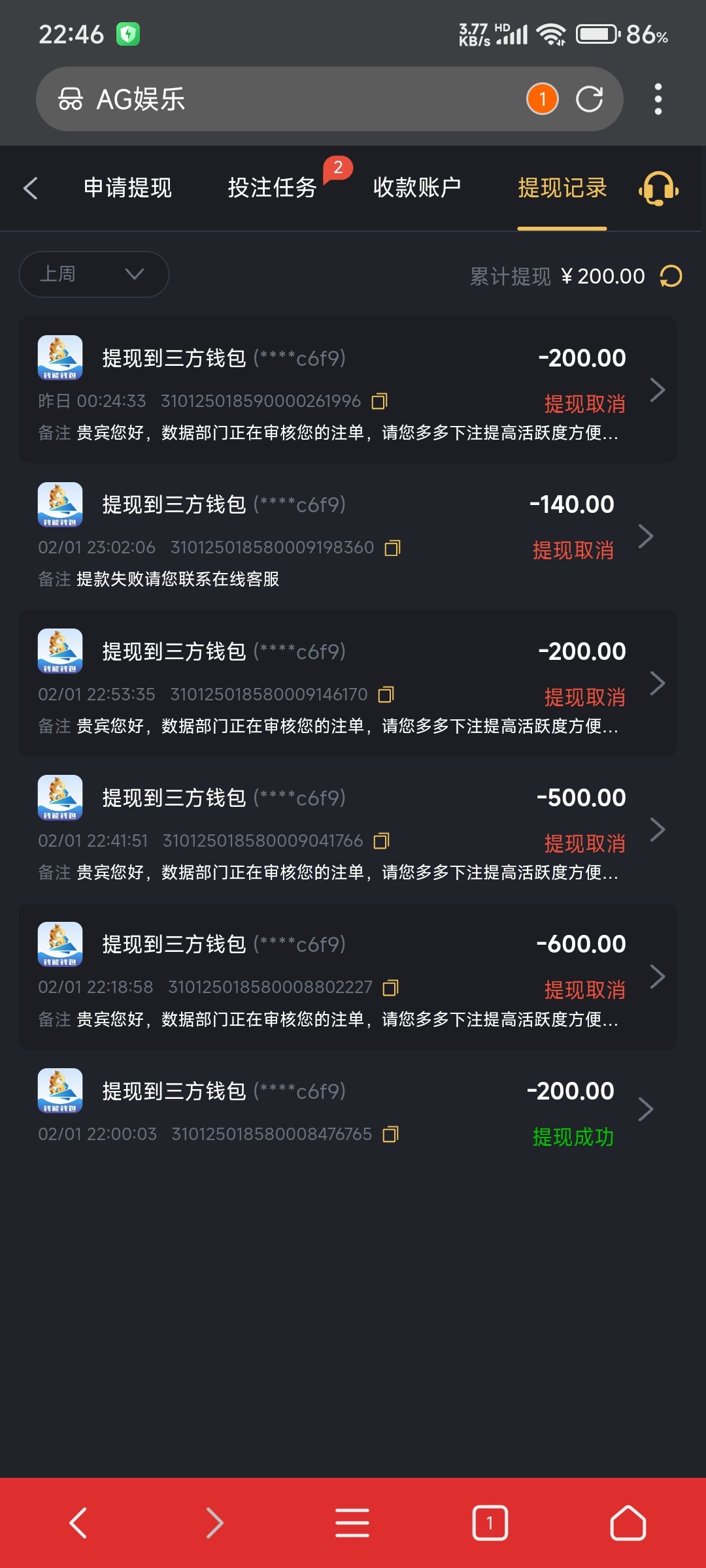706x1568 pixels.
Task: Open the browser bottom menu
Action: (x=352, y=1524)
